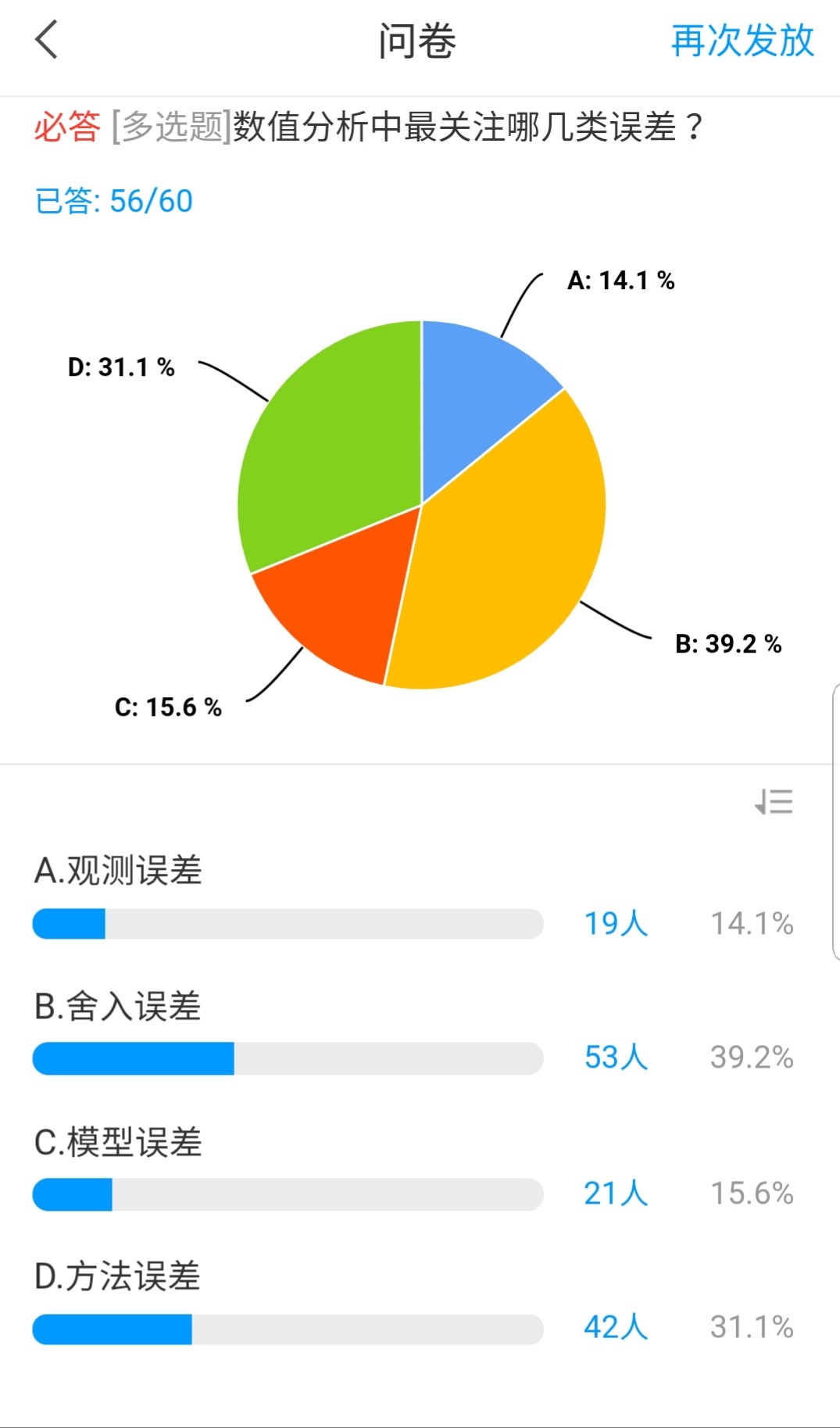Viewport: 840px width, 1428px height.
Task: Go back using the top-left arrow
Action: pos(46,40)
